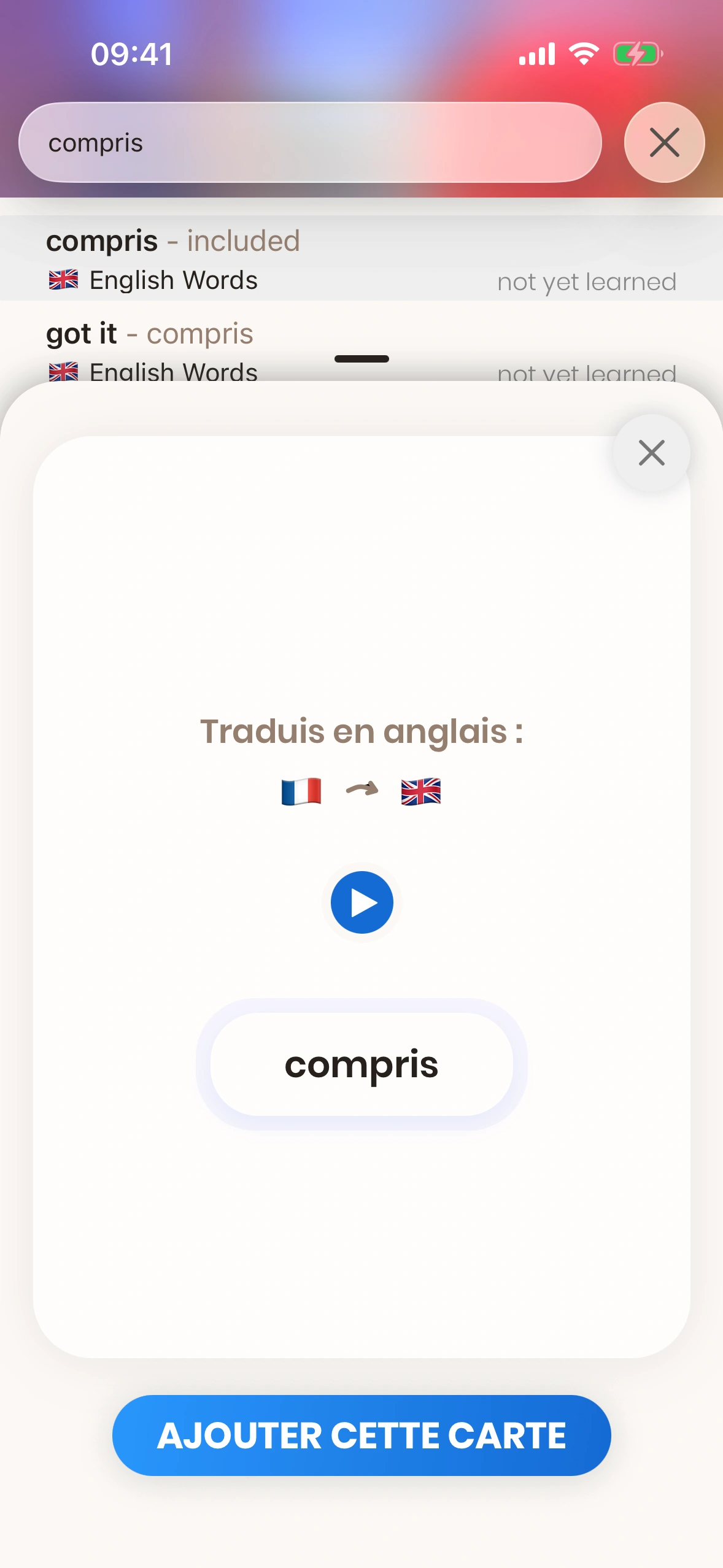Image resolution: width=723 pixels, height=1568 pixels.
Task: Play the audio pronunciation
Action: pyautogui.click(x=361, y=902)
